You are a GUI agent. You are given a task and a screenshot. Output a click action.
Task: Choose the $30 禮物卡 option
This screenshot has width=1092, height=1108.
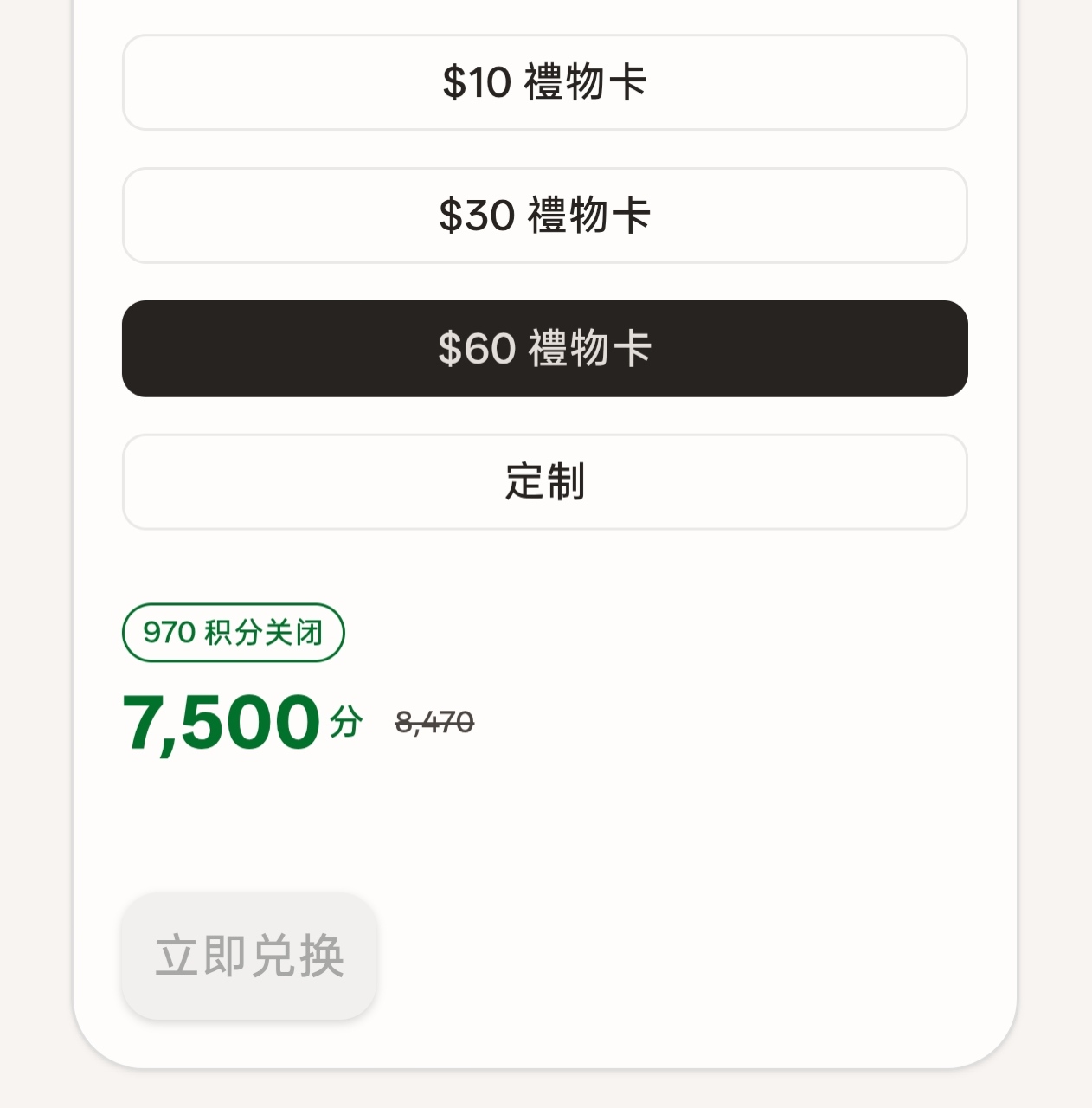coord(545,216)
